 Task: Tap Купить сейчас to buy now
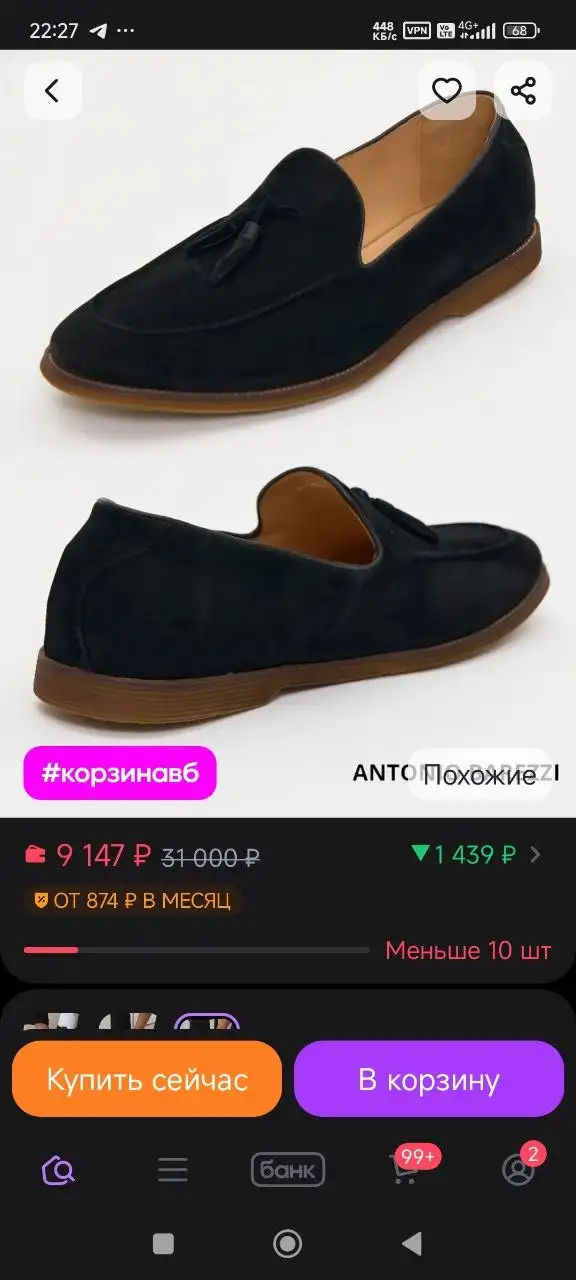coord(147,1079)
